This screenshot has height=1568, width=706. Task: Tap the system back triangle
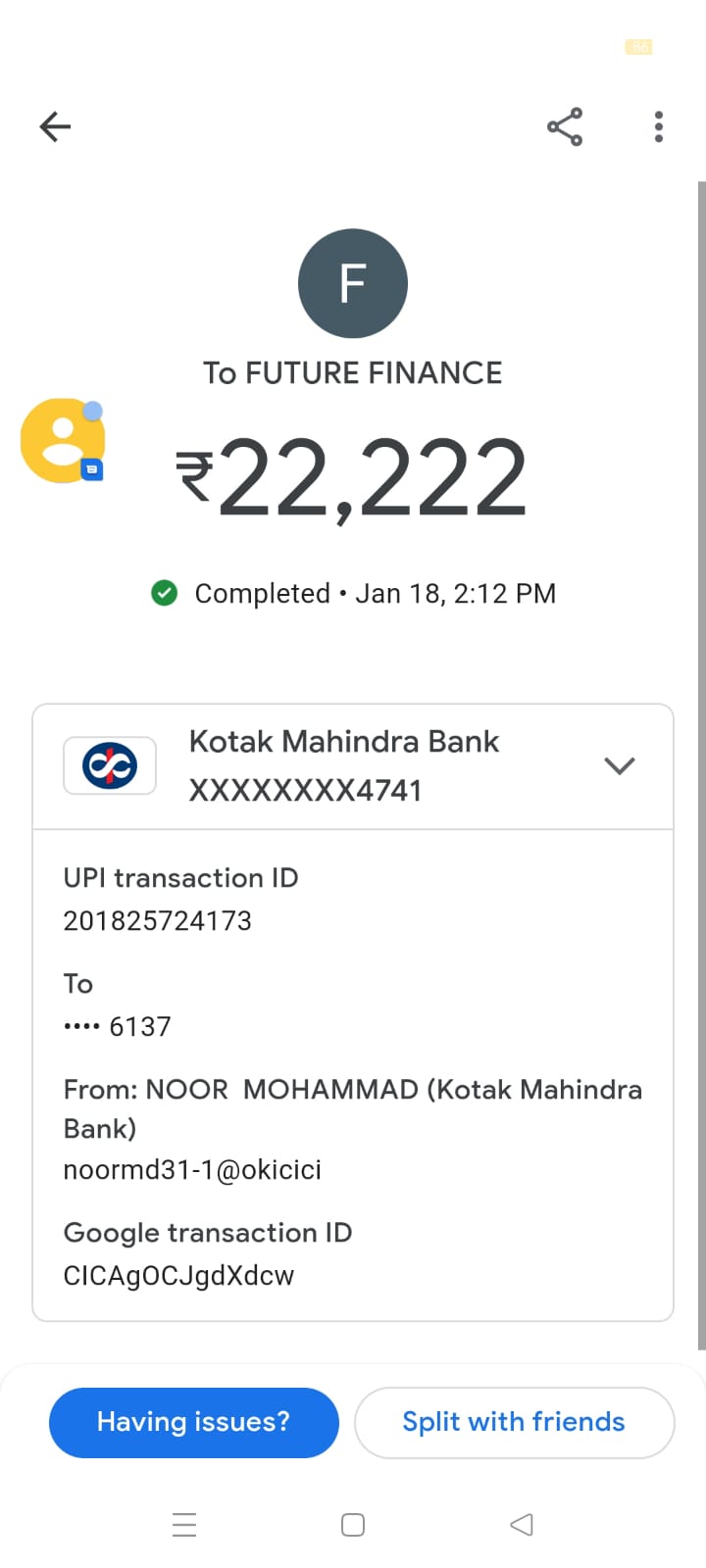(x=522, y=1525)
